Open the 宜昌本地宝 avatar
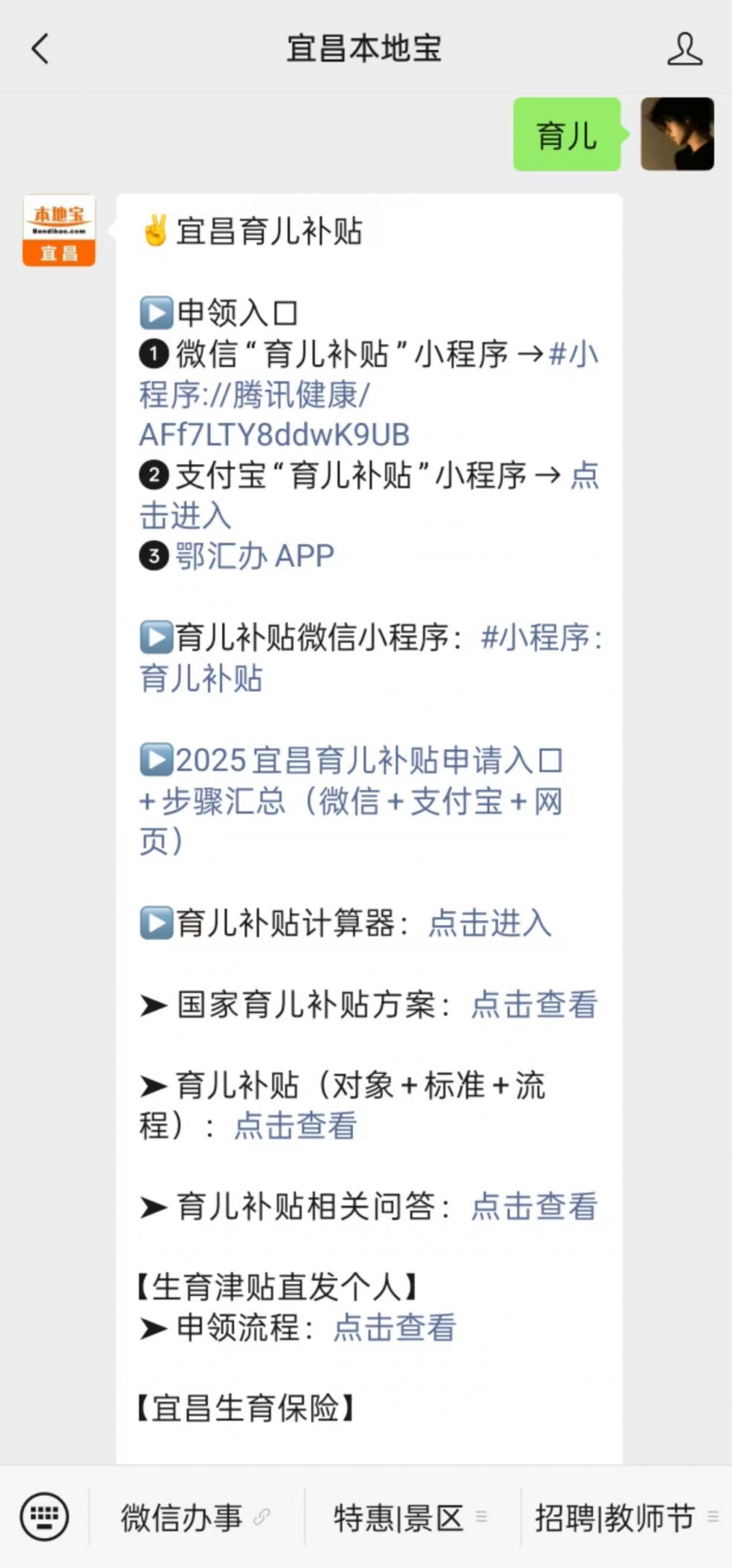This screenshot has width=732, height=1568. [59, 230]
